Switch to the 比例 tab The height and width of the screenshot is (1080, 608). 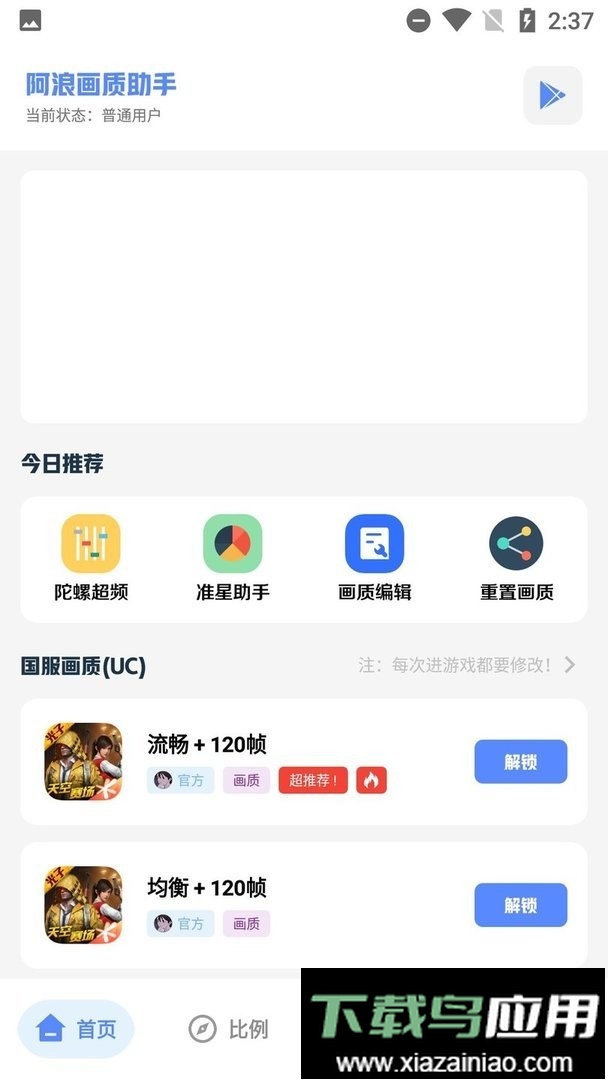[228, 1029]
